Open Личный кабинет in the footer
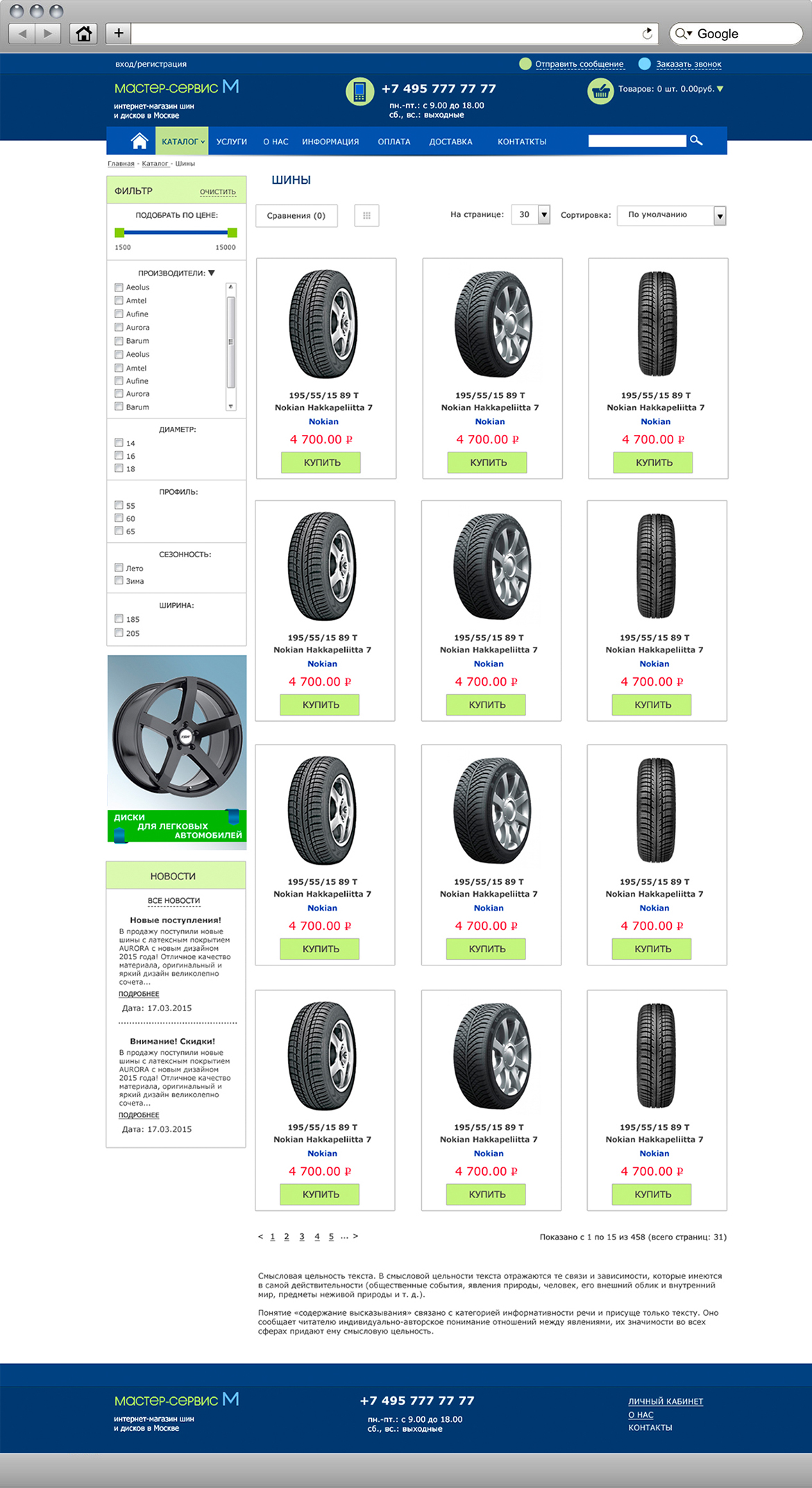Screen dimensions: 812x1488 tap(665, 1401)
